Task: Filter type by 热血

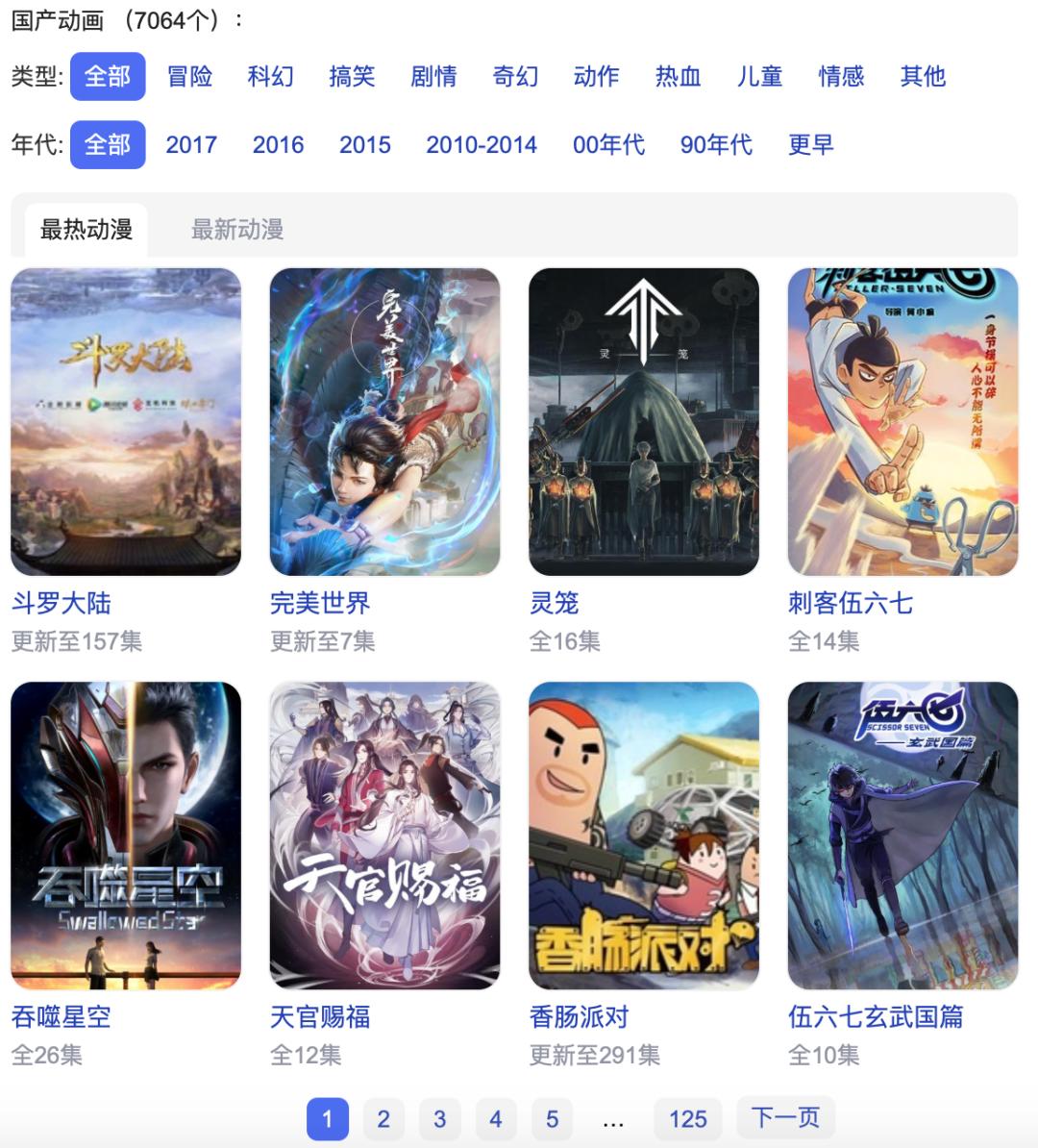Action: click(x=678, y=77)
